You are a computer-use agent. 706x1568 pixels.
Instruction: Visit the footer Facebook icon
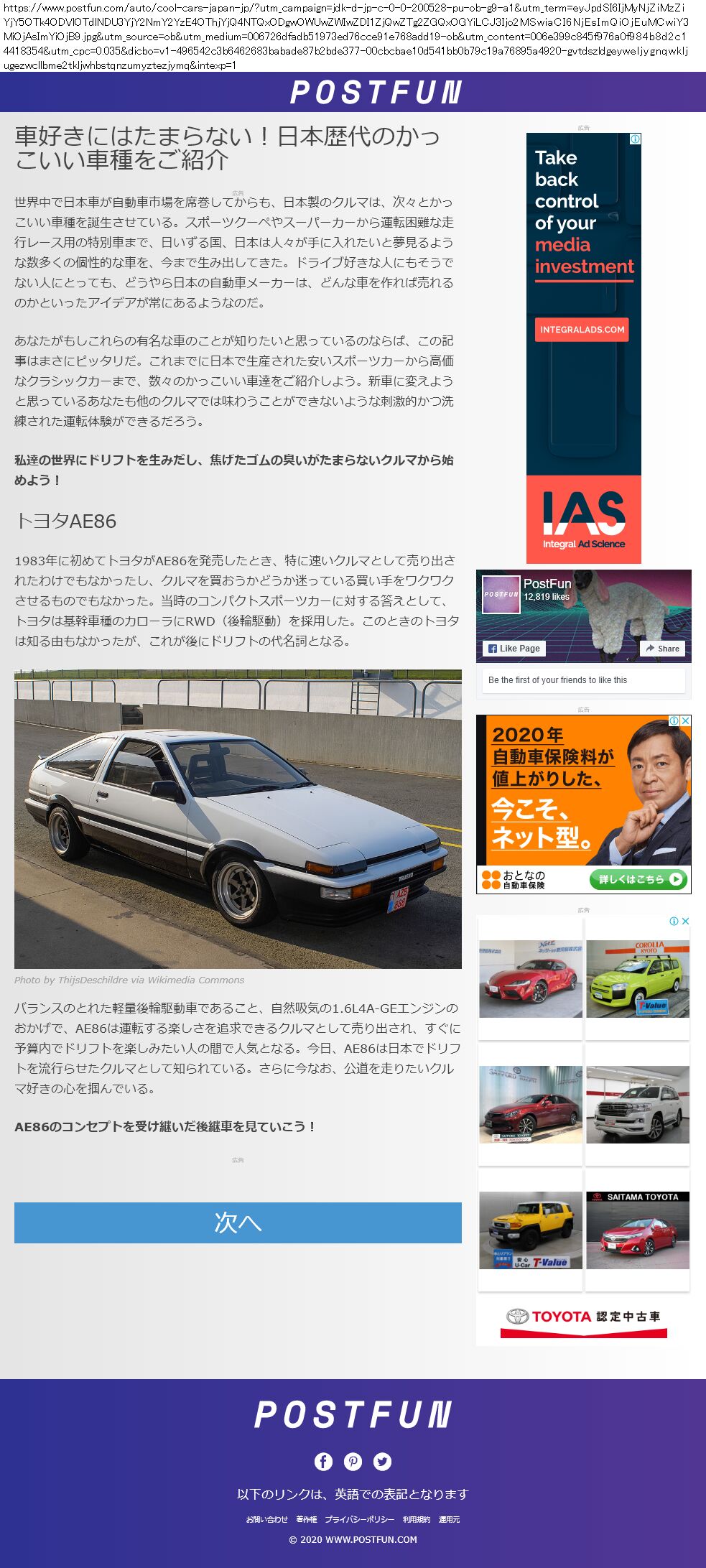(323, 1461)
